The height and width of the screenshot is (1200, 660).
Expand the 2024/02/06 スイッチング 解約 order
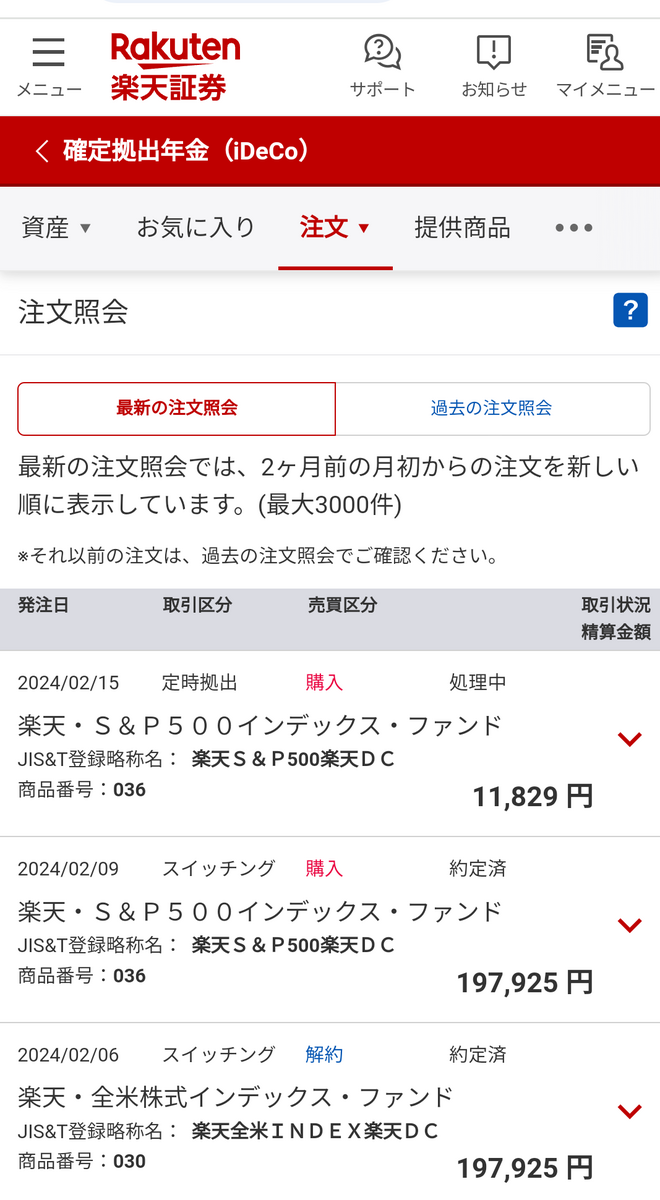[x=629, y=1112]
